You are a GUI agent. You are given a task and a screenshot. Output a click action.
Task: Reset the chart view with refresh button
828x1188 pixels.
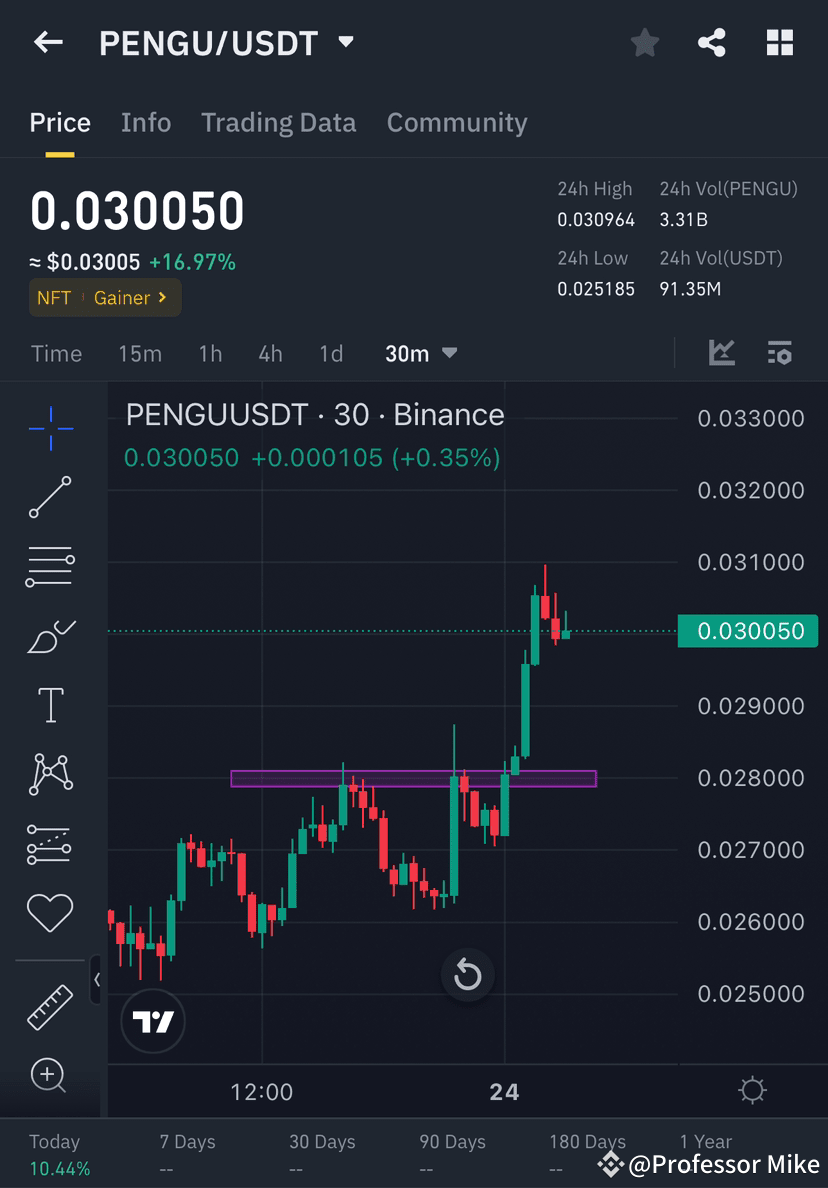pyautogui.click(x=467, y=974)
